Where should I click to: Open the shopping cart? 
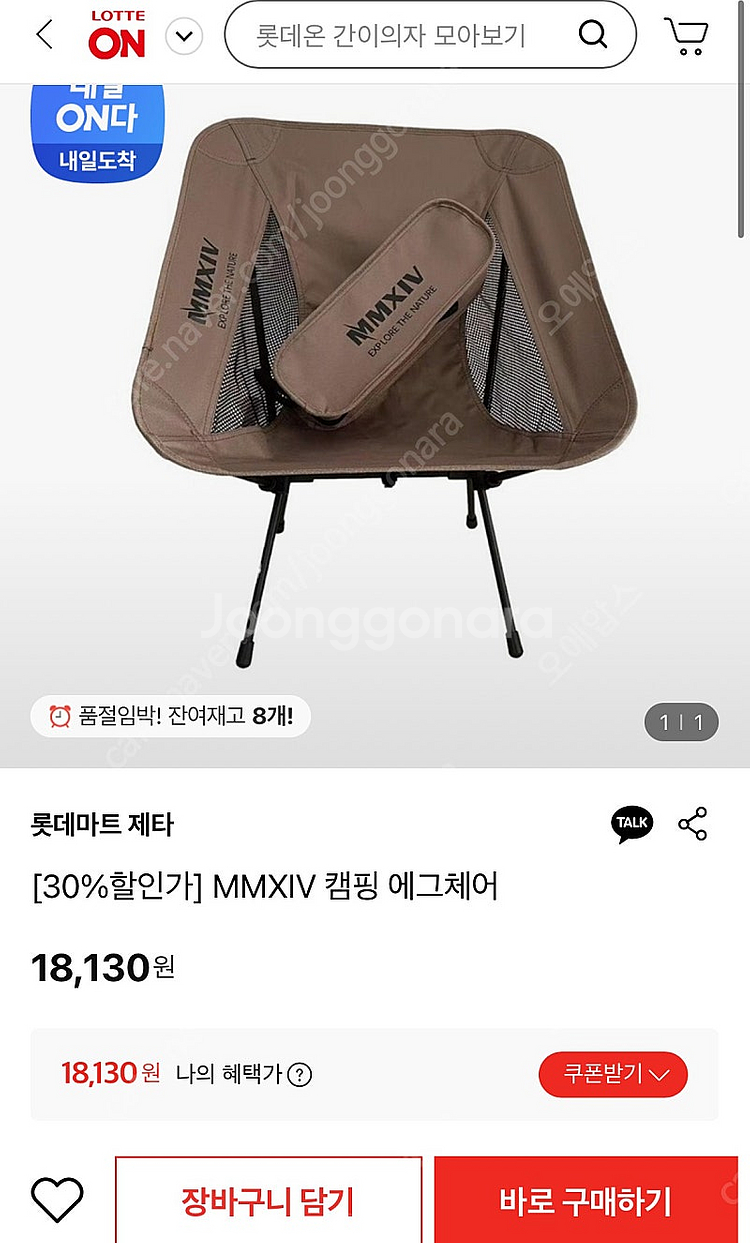click(686, 36)
